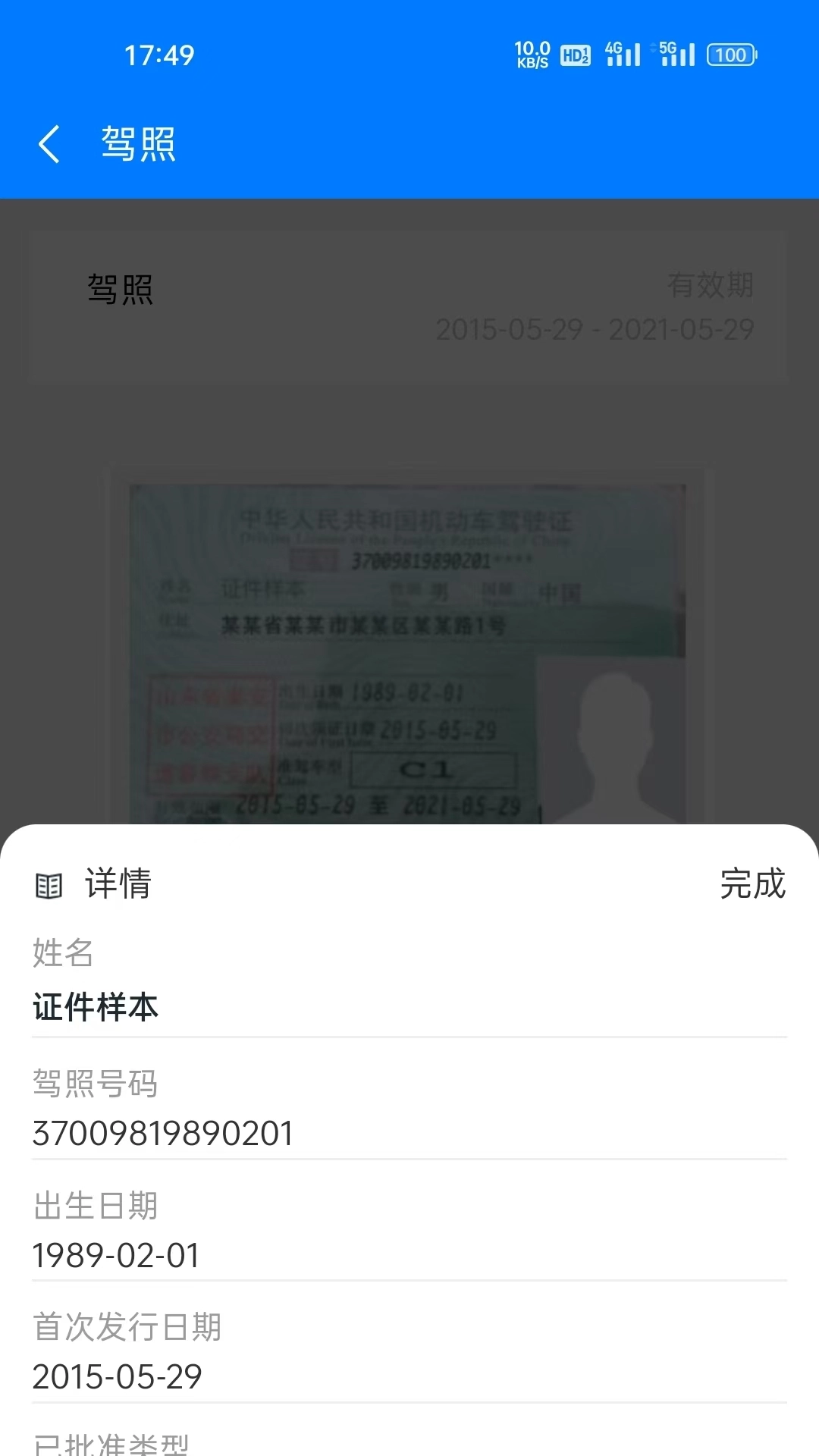819x1456 pixels.
Task: Tap the battery indicator showing 100
Action: pos(730,55)
